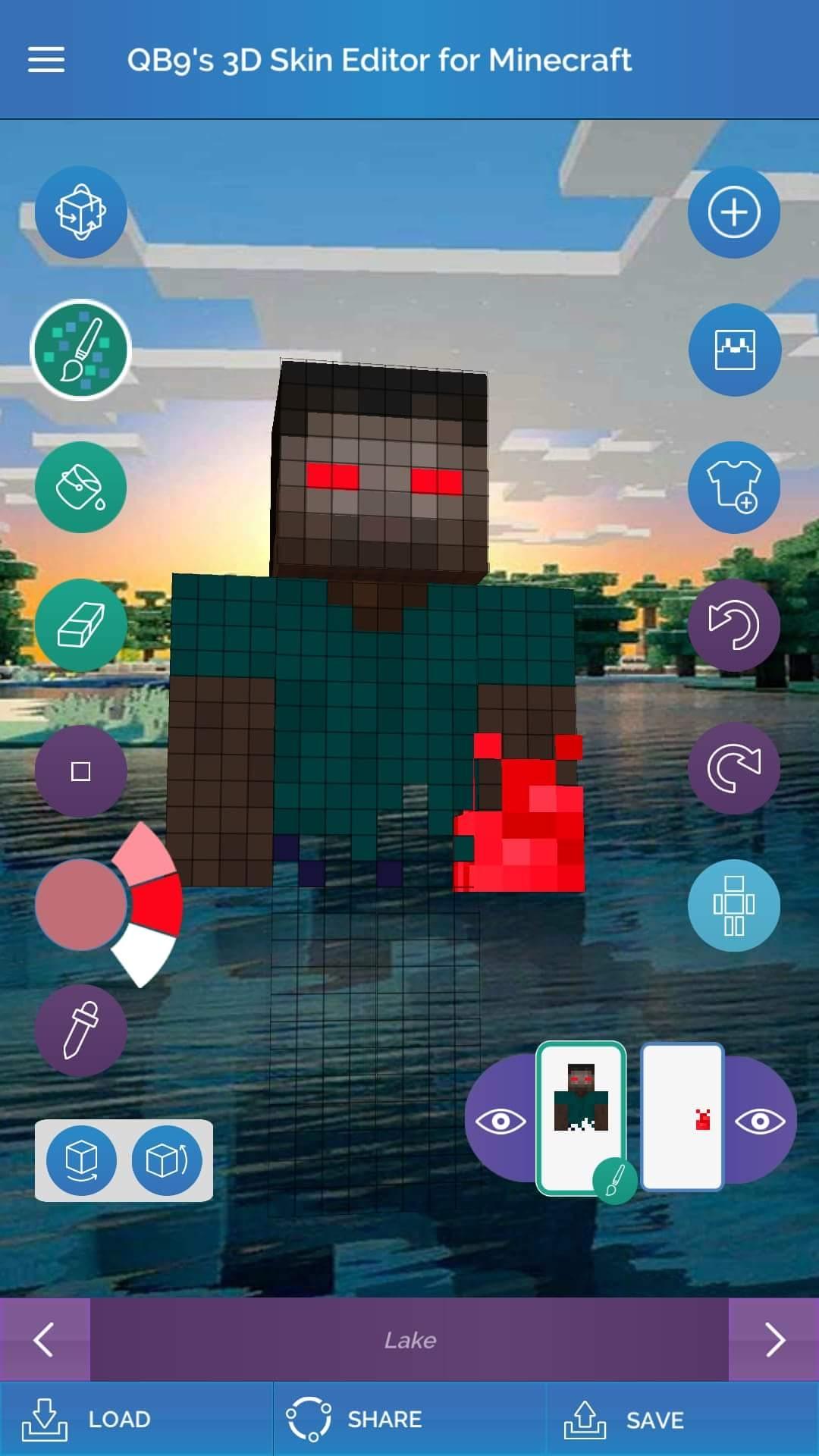Save the skin
The width and height of the screenshot is (819, 1456).
point(626,1420)
